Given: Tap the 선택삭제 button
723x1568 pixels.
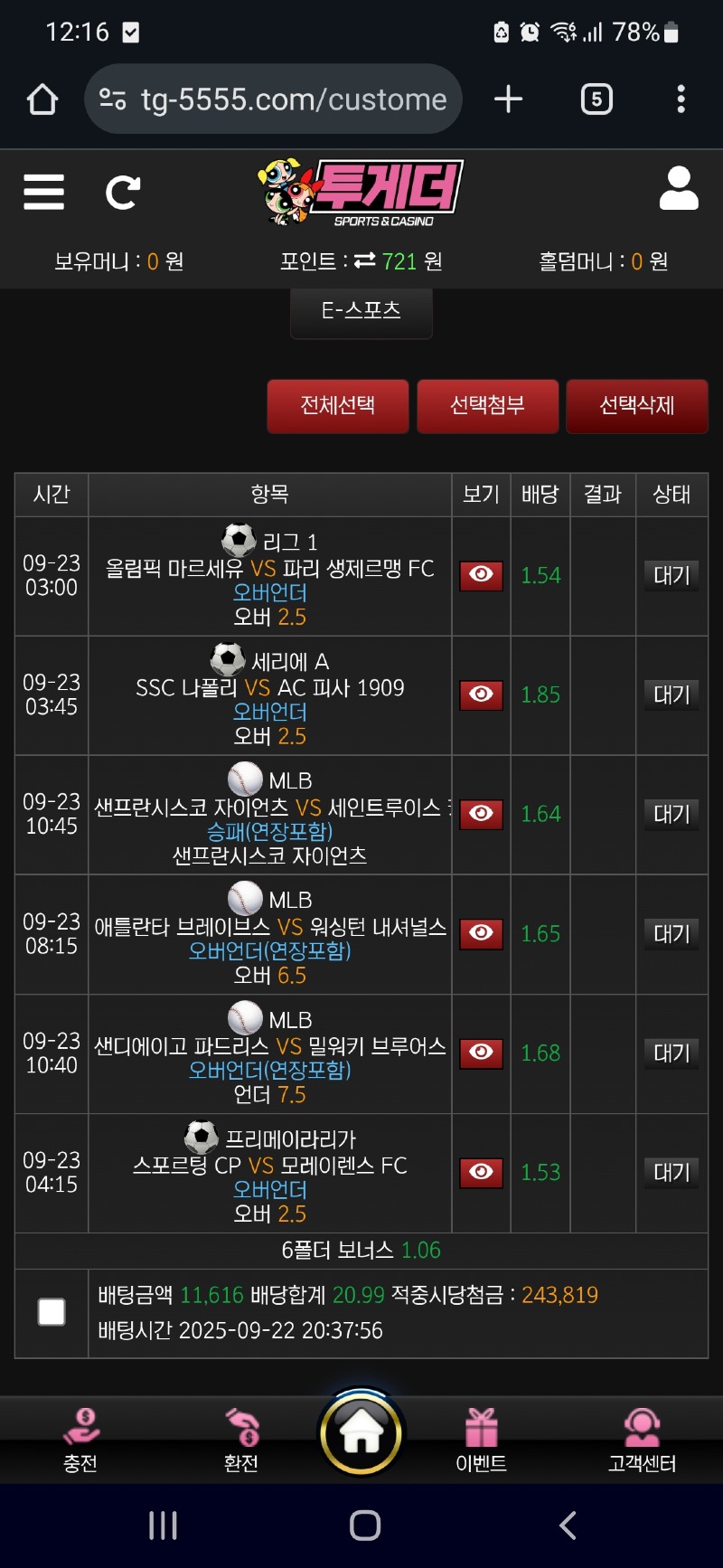Looking at the screenshot, I should (637, 406).
